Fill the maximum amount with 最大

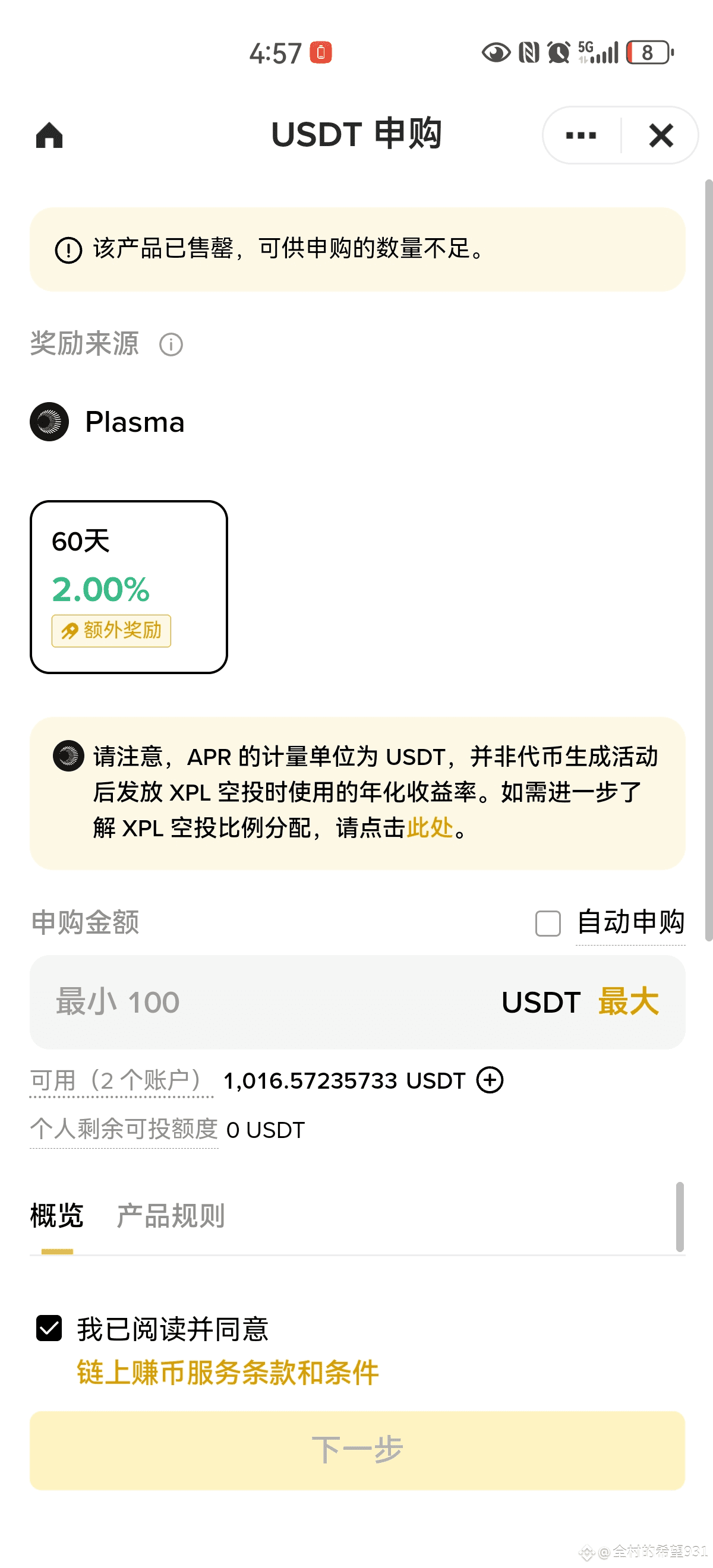pyautogui.click(x=629, y=1002)
